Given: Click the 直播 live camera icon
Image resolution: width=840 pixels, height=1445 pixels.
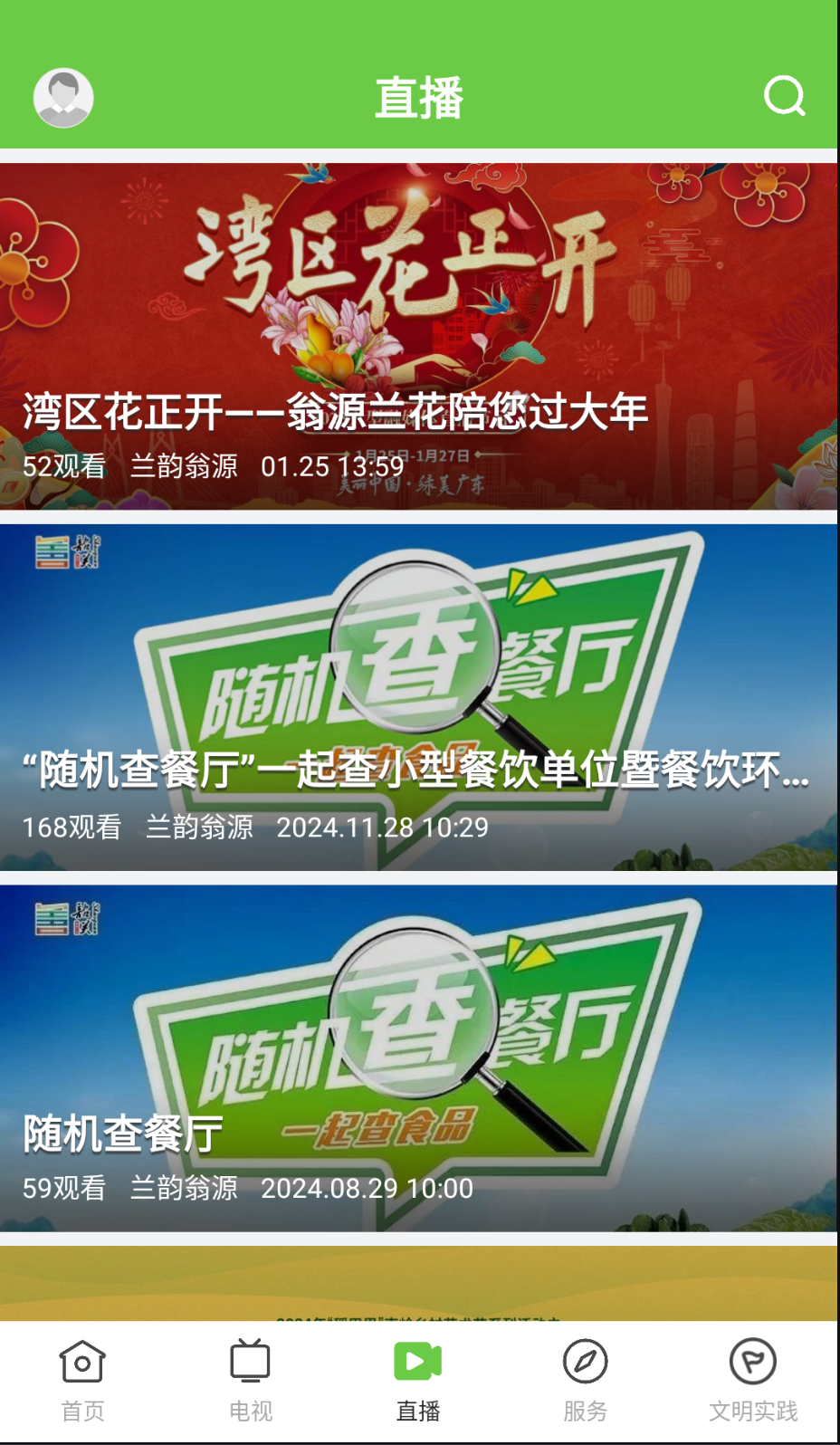Looking at the screenshot, I should coord(417,1362).
